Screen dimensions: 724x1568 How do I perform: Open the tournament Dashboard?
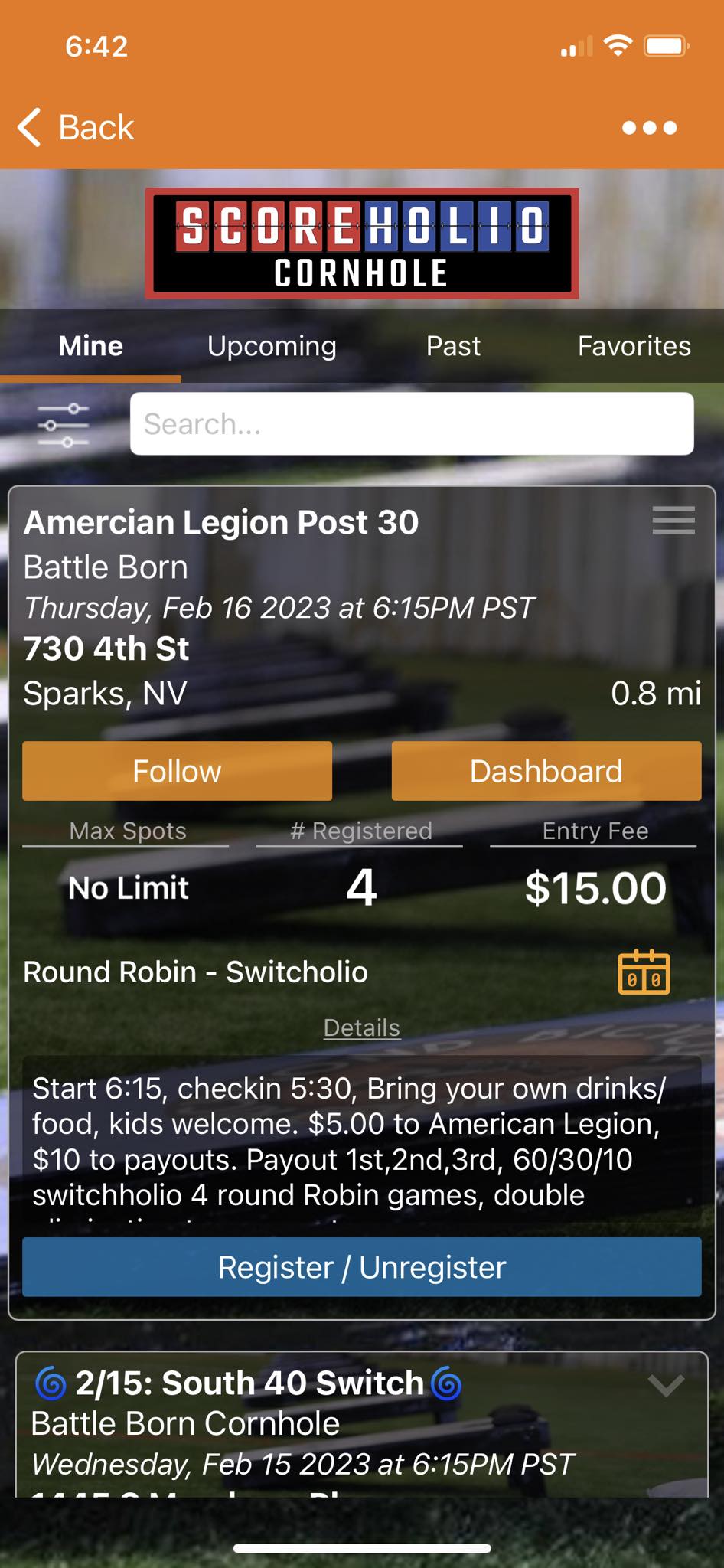tap(546, 771)
